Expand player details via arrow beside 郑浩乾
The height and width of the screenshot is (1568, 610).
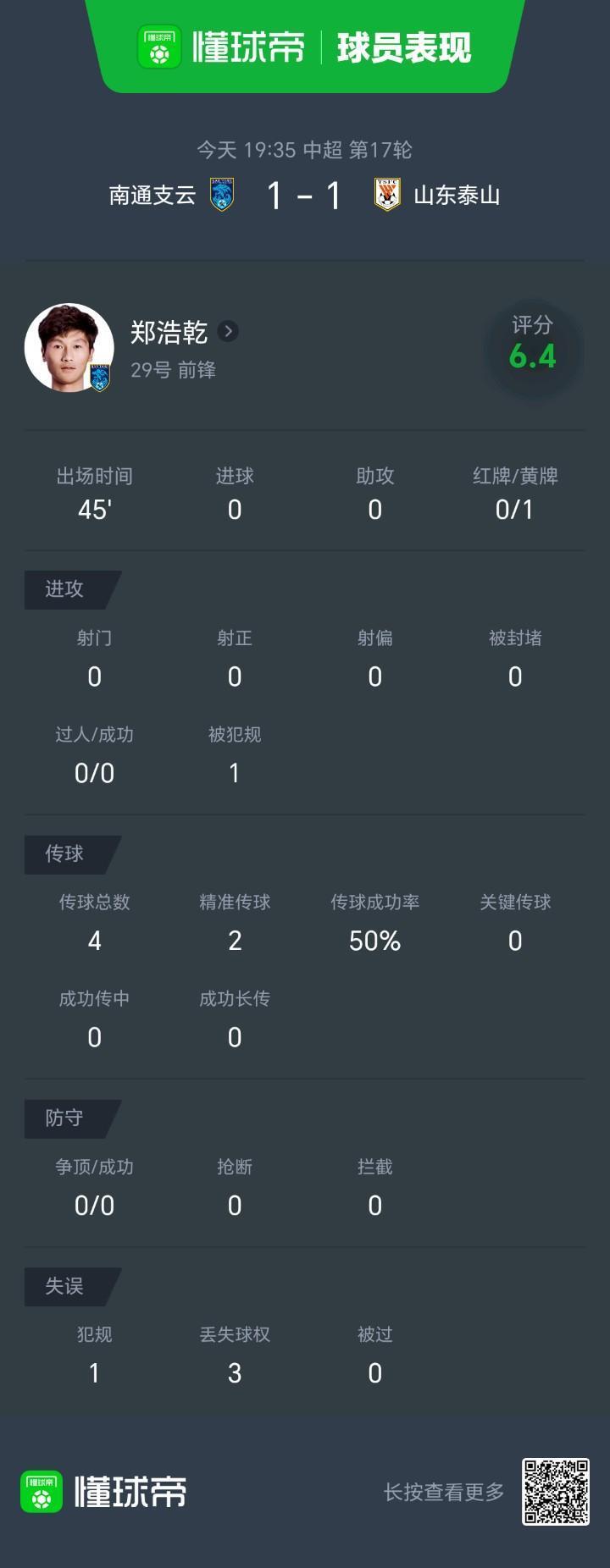(226, 332)
